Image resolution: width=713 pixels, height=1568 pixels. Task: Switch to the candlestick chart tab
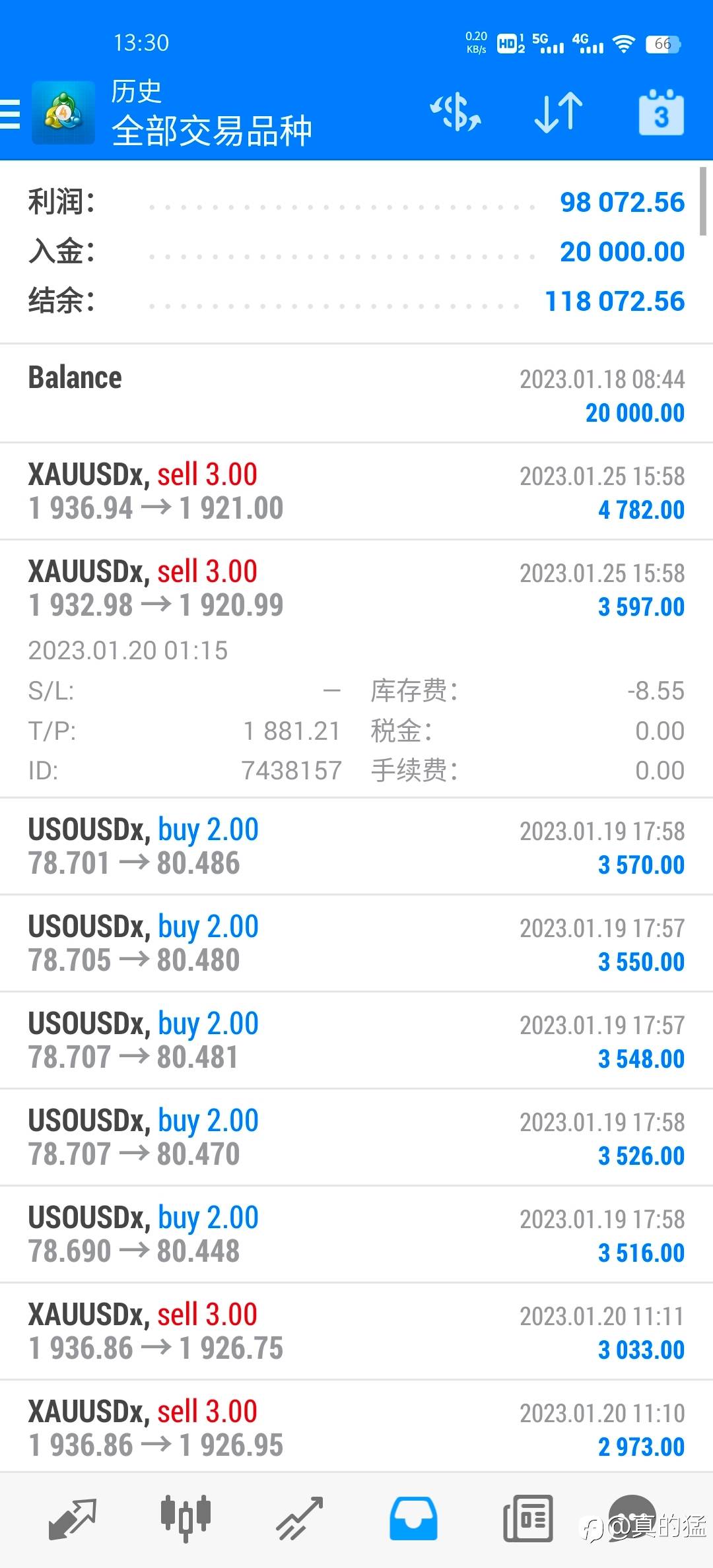[x=186, y=1518]
